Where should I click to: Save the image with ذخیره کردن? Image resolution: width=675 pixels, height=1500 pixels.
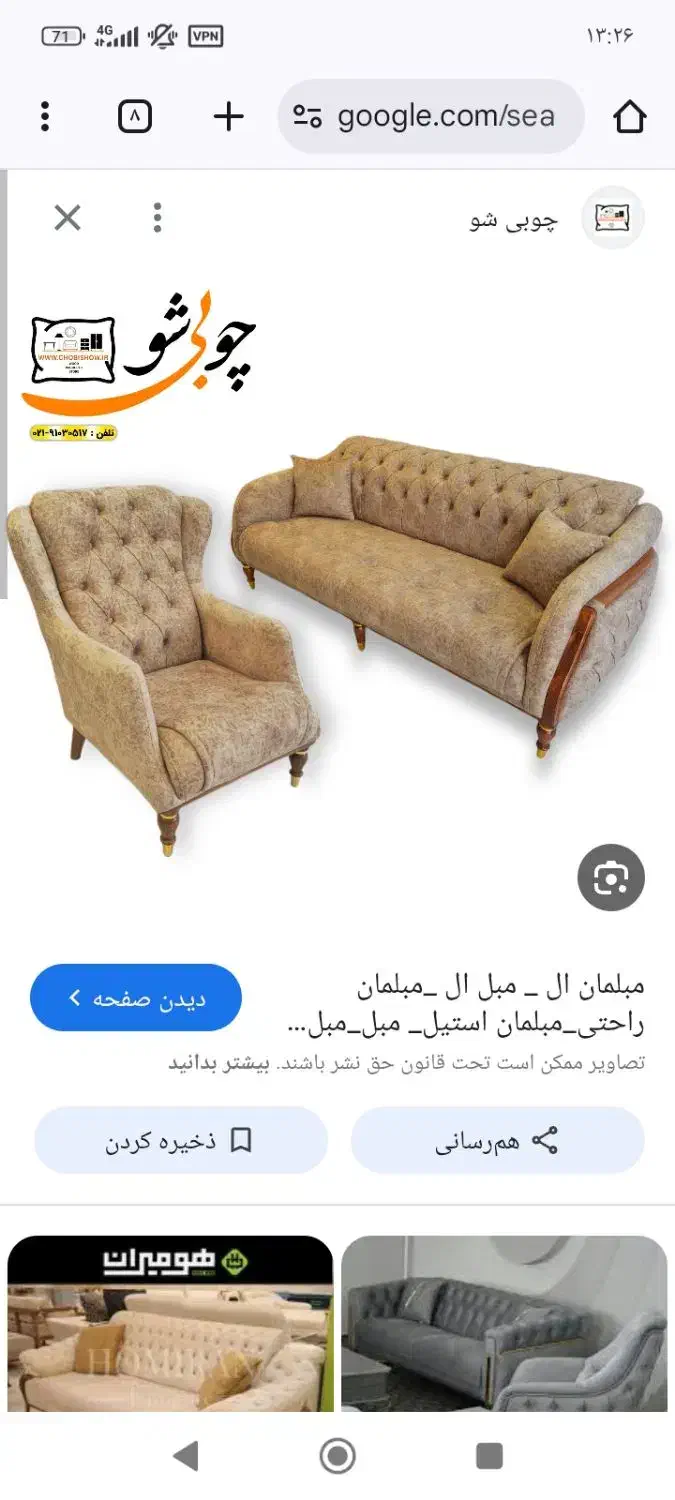point(181,1141)
